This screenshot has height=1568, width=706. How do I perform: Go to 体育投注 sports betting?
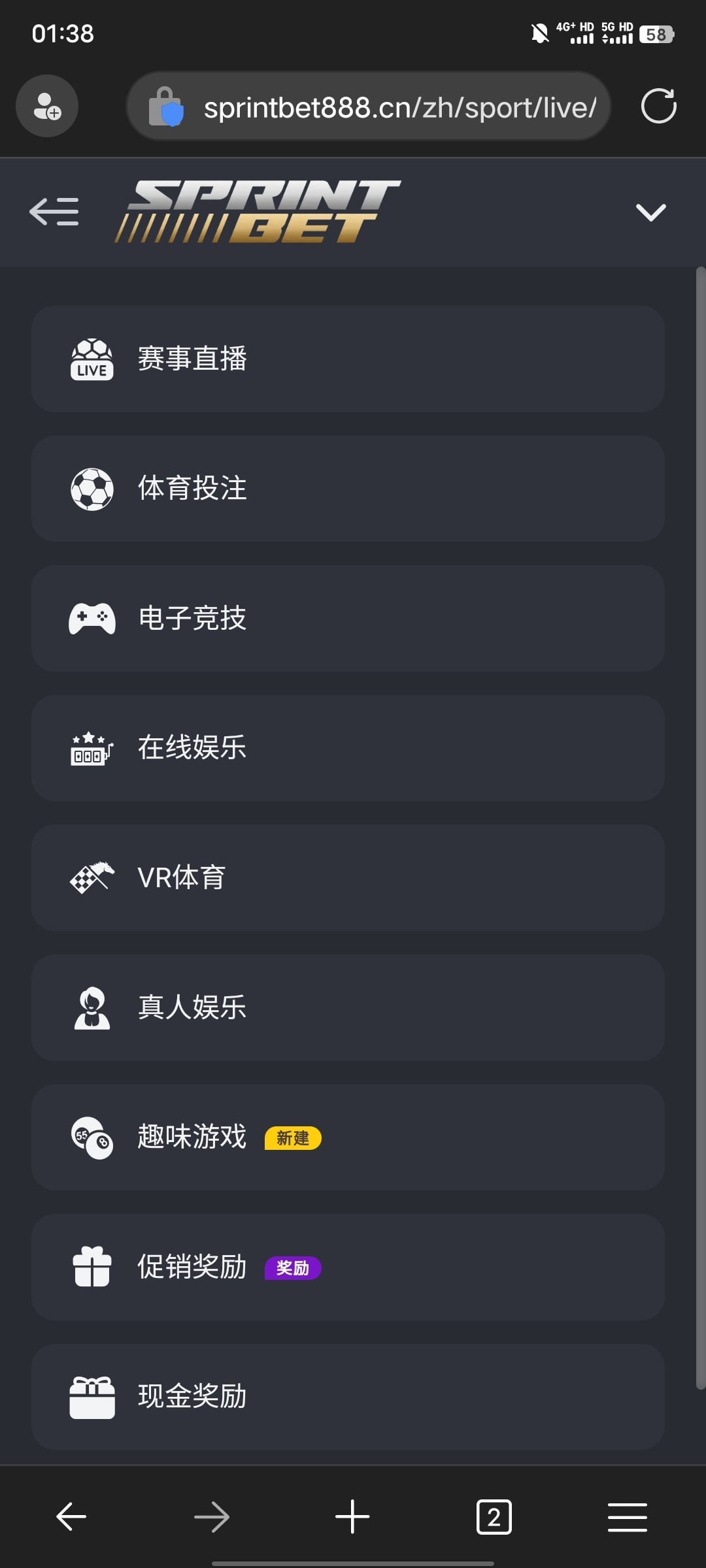tap(348, 489)
